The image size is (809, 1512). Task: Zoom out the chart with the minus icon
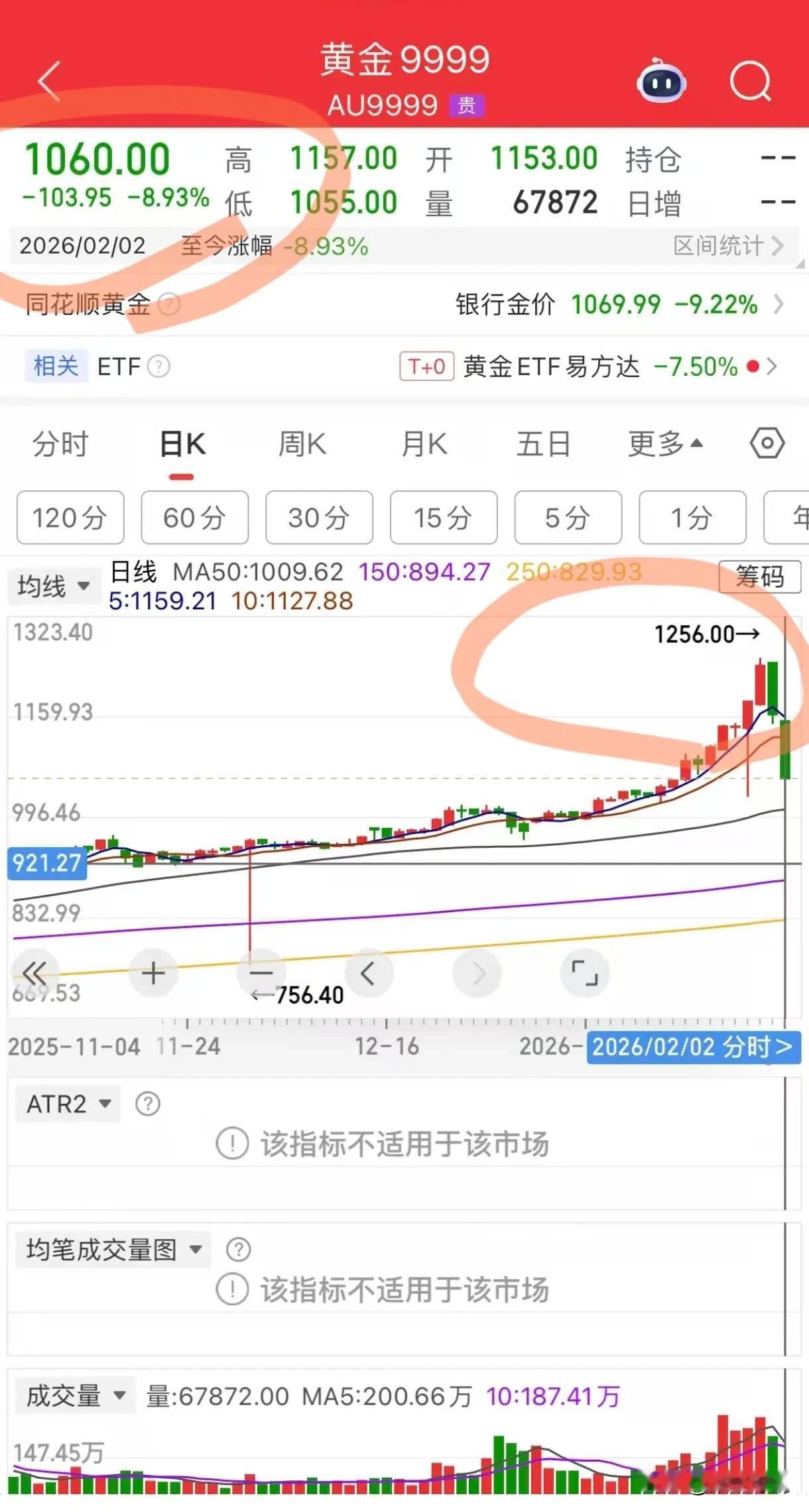point(261,972)
